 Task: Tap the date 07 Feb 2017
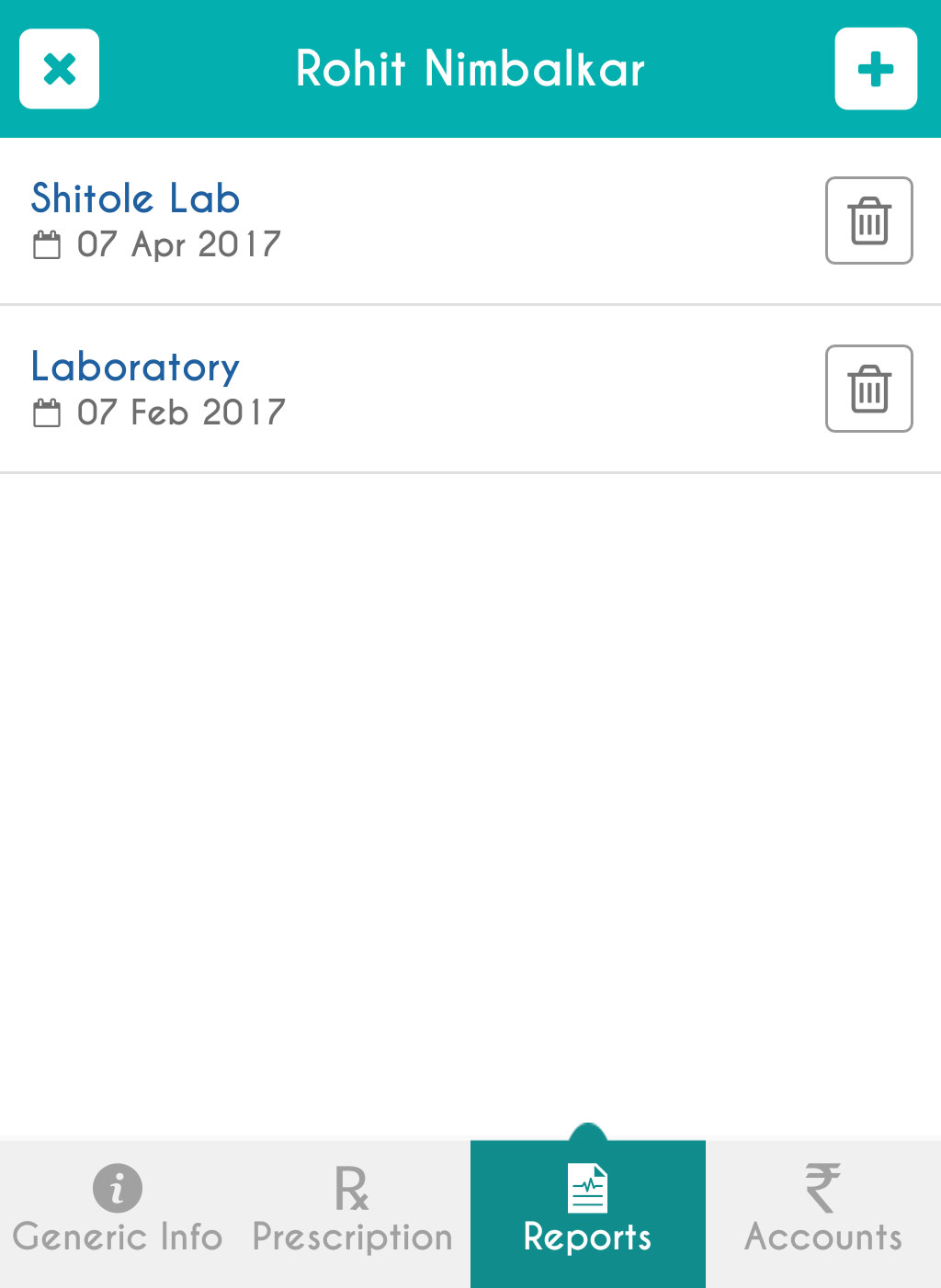(x=180, y=412)
